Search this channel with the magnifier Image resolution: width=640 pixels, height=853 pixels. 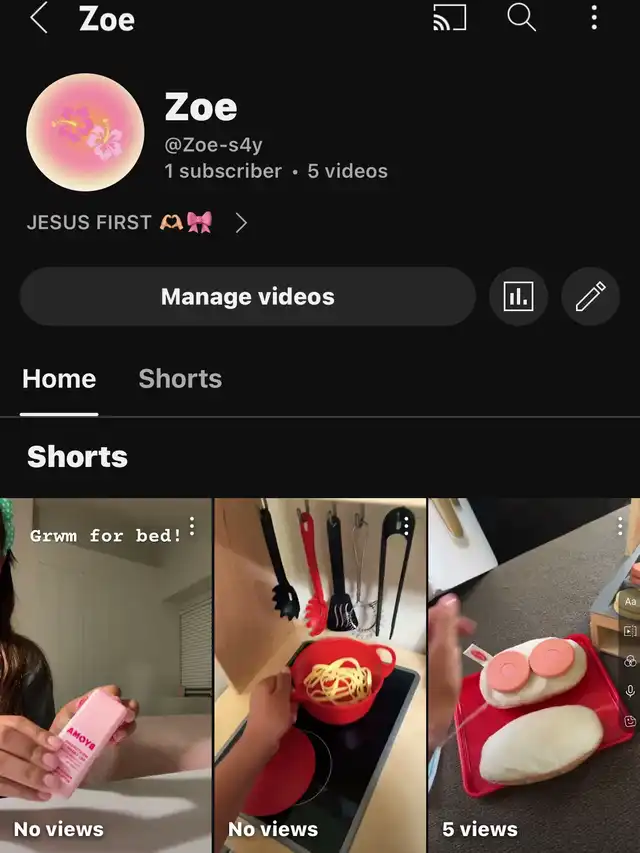[521, 18]
